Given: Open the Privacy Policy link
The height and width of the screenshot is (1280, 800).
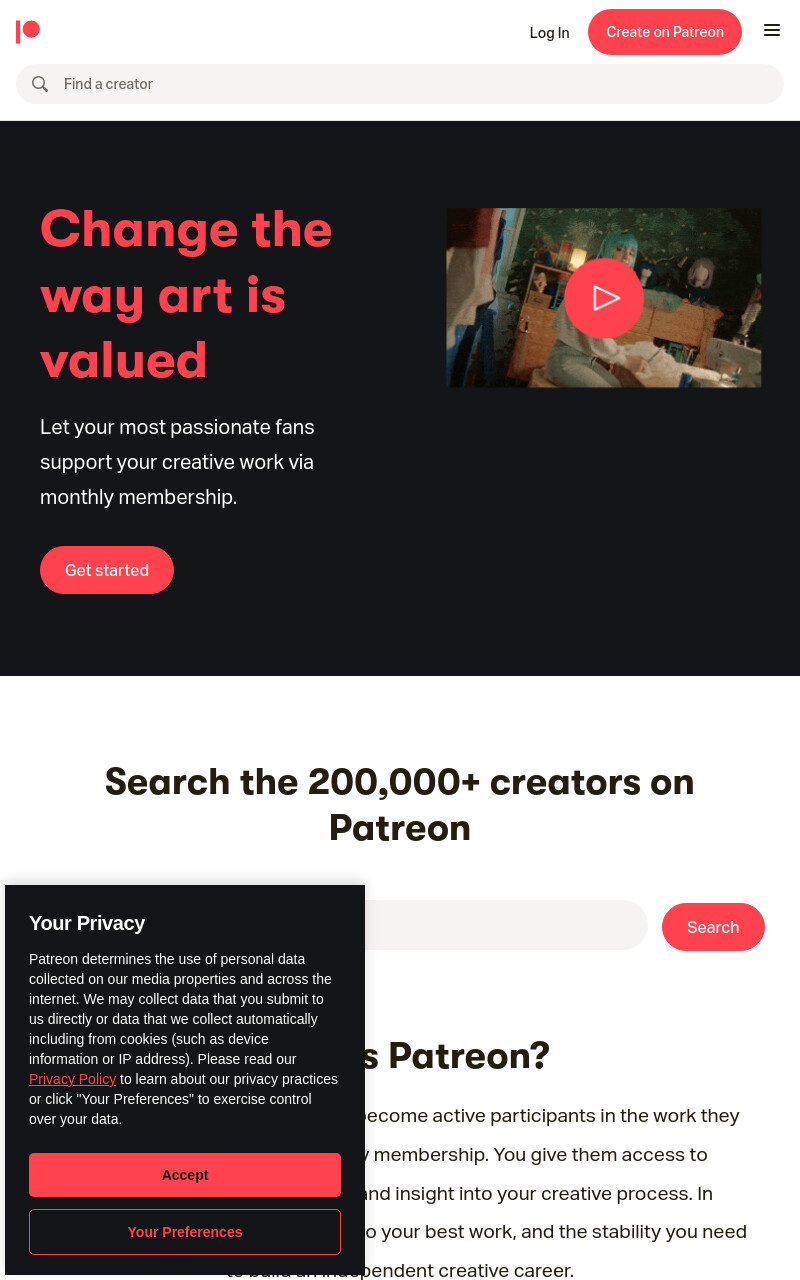Looking at the screenshot, I should (x=72, y=1079).
